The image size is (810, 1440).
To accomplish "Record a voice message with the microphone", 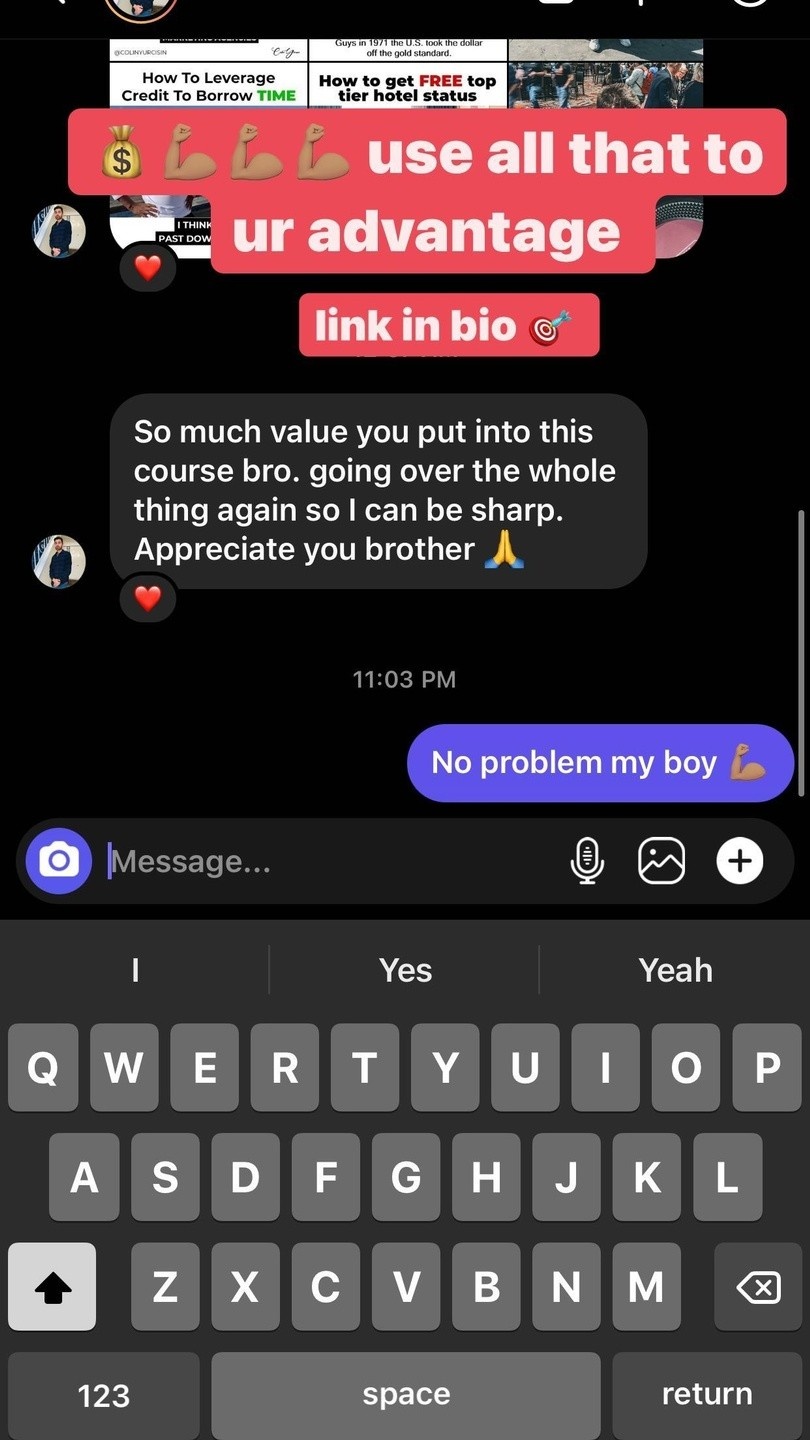I will 587,861.
